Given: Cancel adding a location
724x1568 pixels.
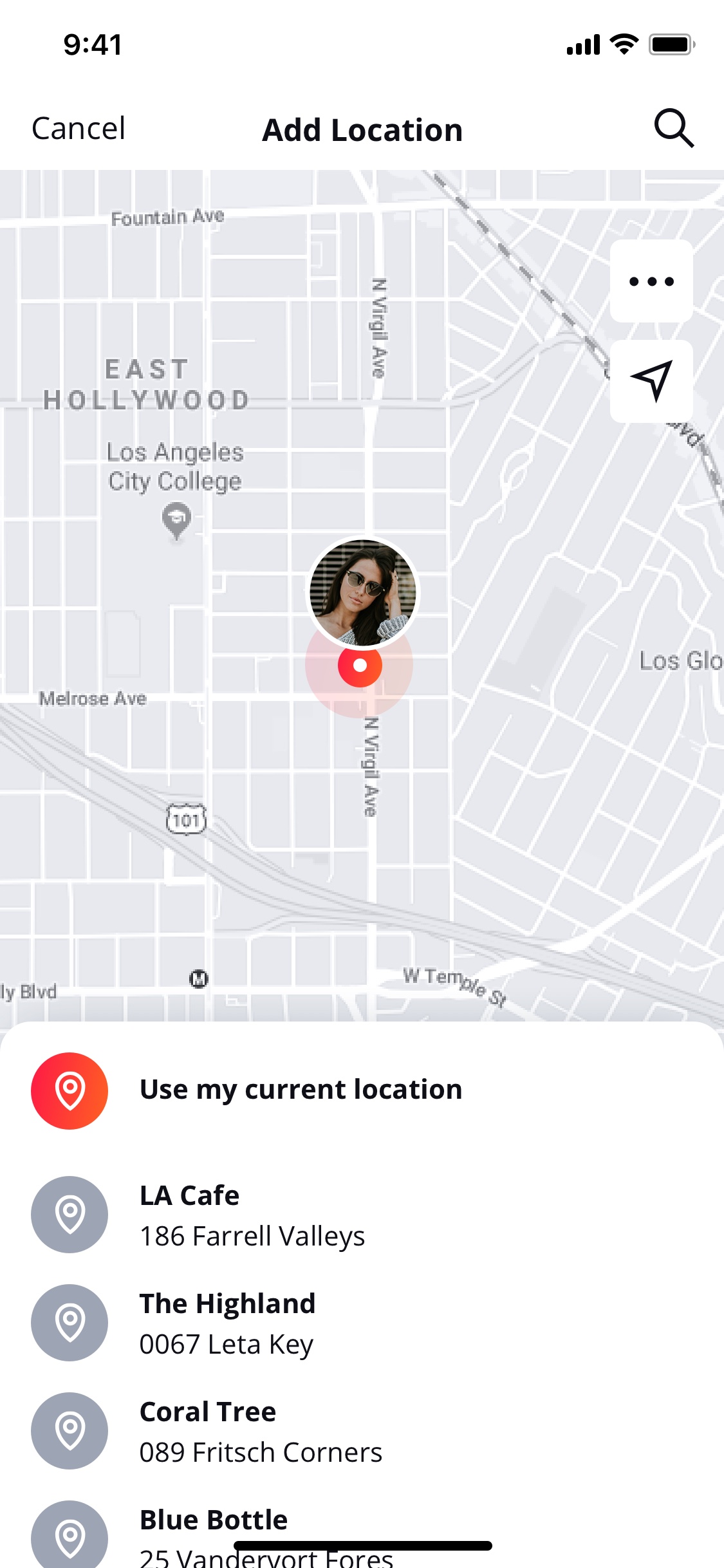Looking at the screenshot, I should tap(79, 129).
